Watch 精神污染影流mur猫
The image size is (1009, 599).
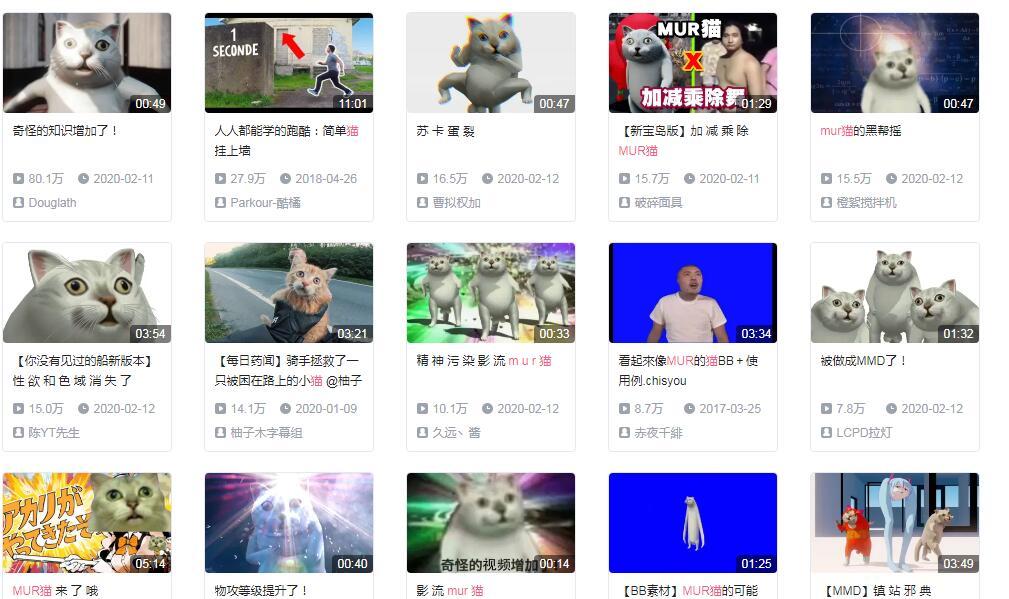click(490, 292)
